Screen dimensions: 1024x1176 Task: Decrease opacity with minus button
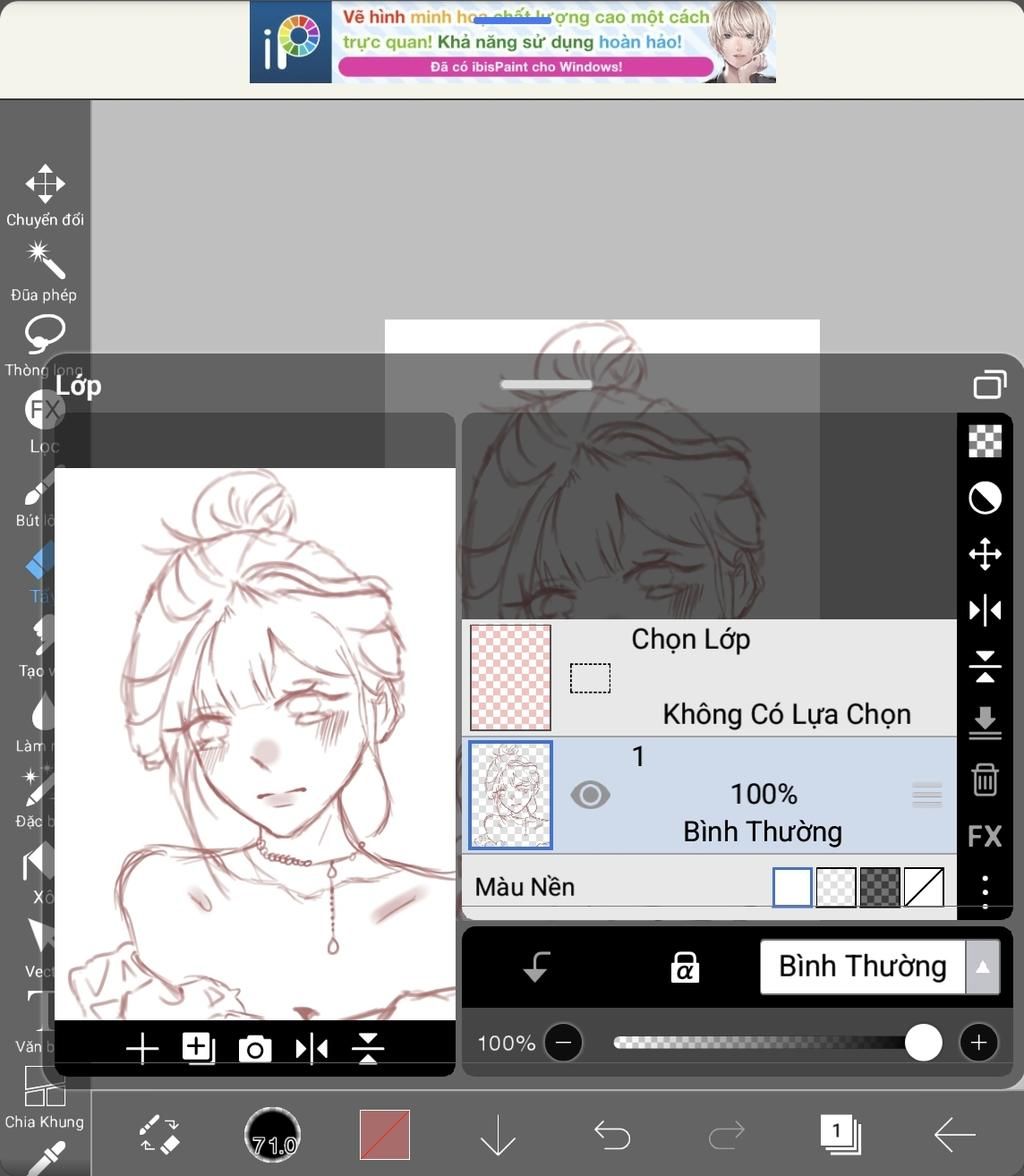[564, 1043]
